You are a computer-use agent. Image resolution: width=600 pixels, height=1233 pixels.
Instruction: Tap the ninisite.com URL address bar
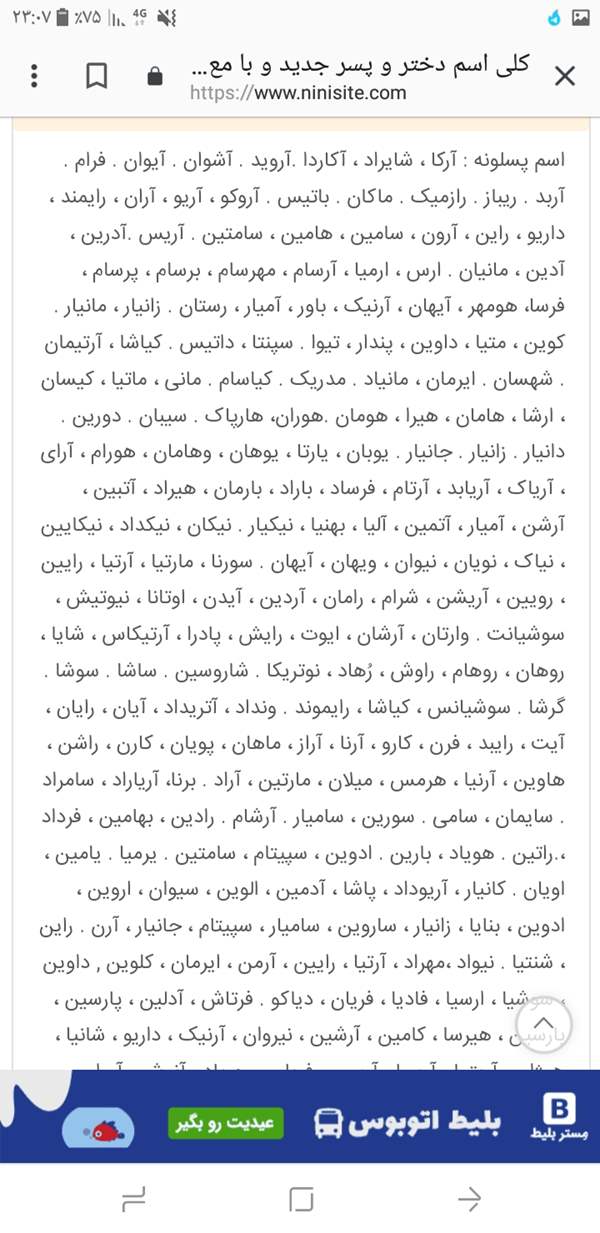[298, 93]
